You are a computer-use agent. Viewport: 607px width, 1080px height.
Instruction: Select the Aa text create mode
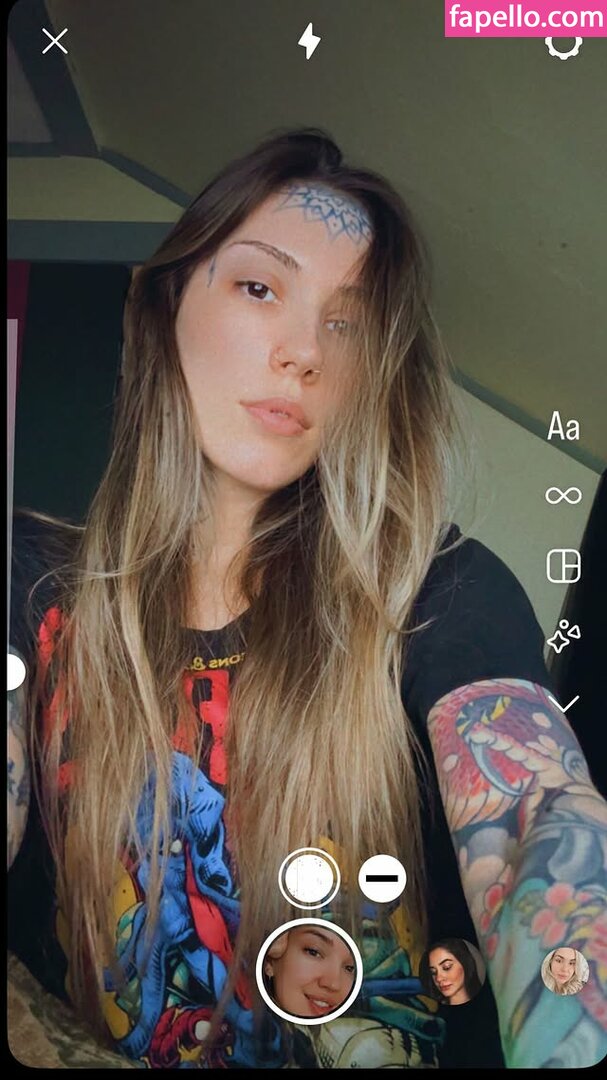pyautogui.click(x=563, y=428)
